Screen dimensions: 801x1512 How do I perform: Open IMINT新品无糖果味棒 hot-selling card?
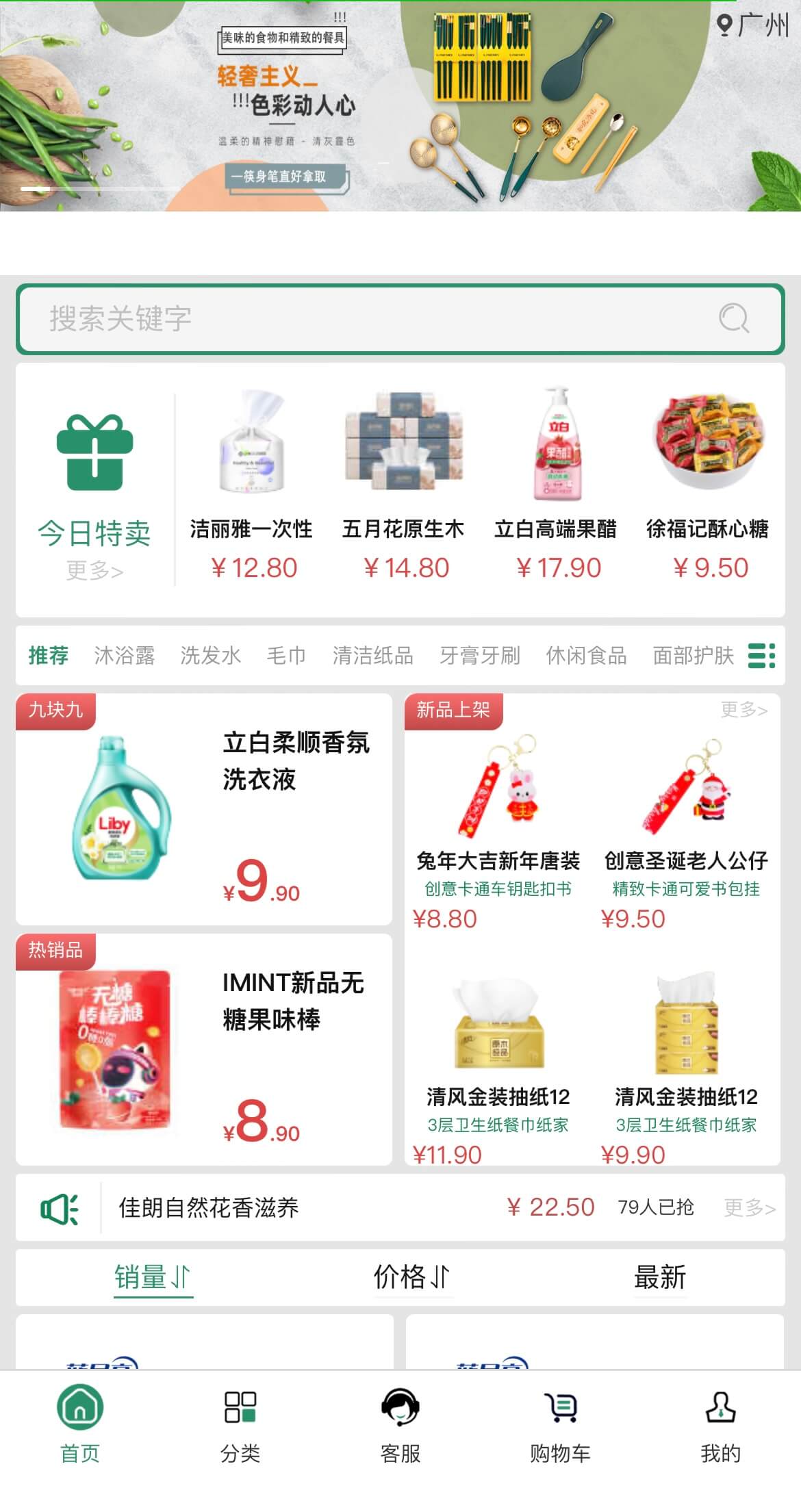coord(203,1049)
